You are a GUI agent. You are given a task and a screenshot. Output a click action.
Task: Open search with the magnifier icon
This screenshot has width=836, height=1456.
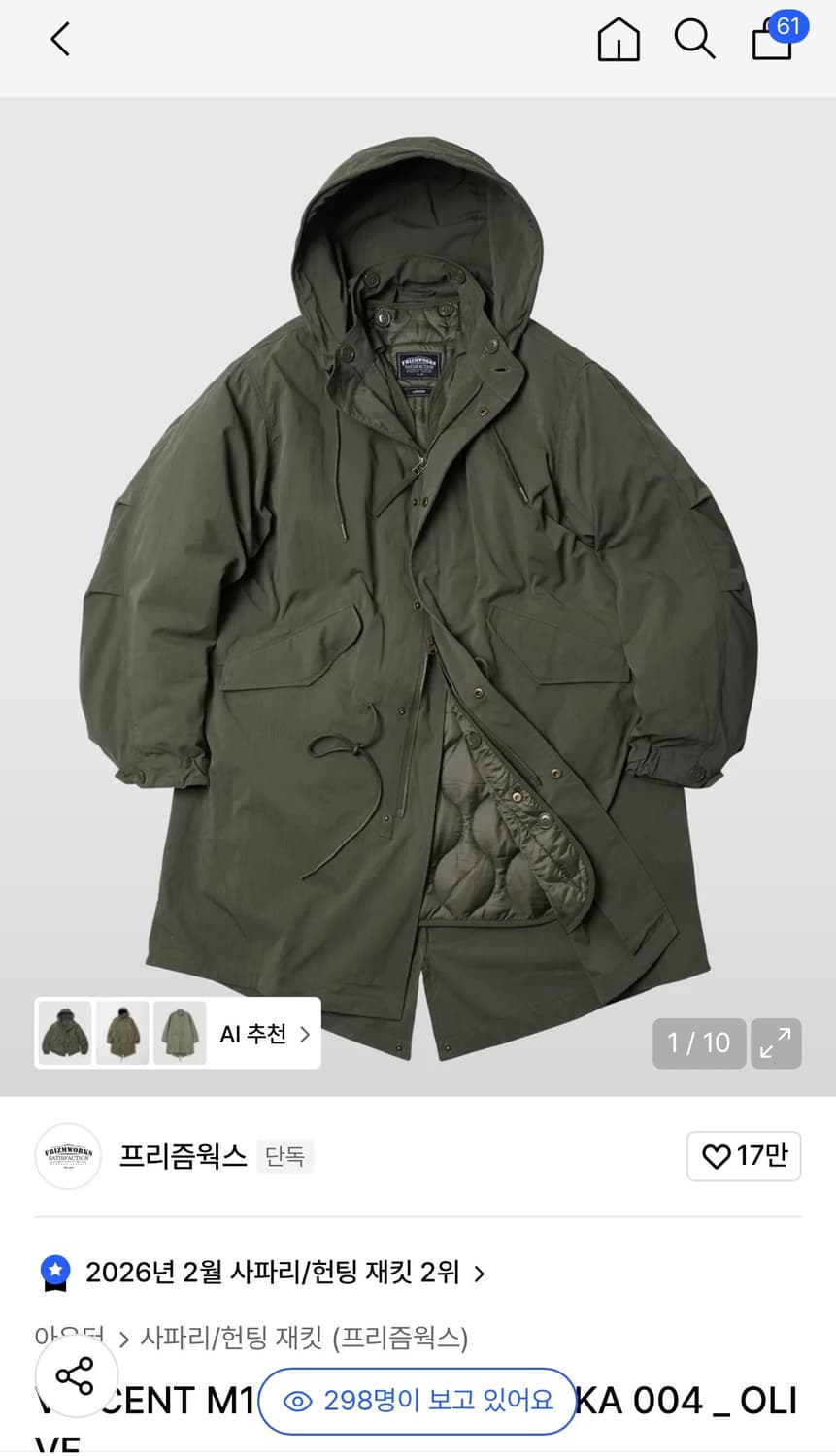tap(693, 40)
